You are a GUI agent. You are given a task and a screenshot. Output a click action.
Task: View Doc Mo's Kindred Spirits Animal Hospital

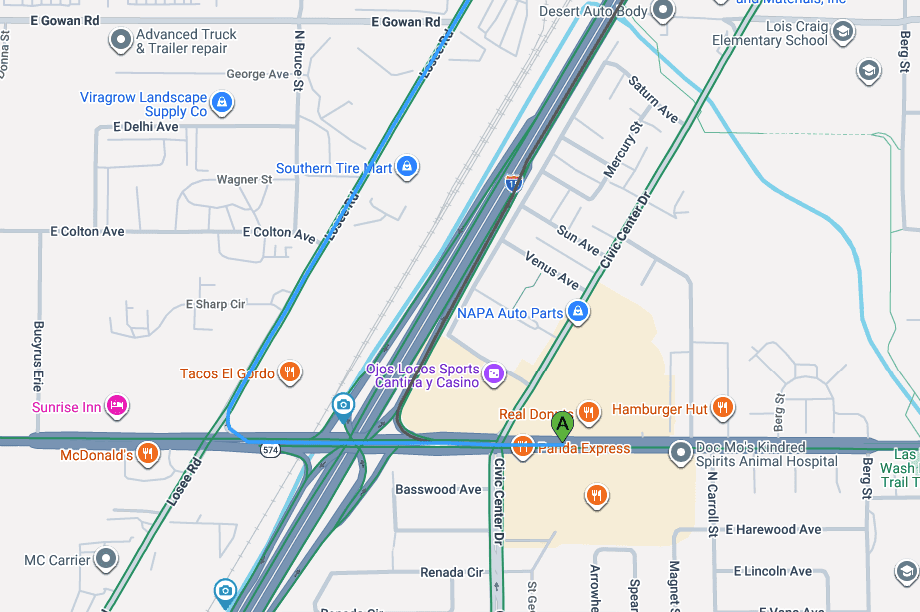pos(681,453)
